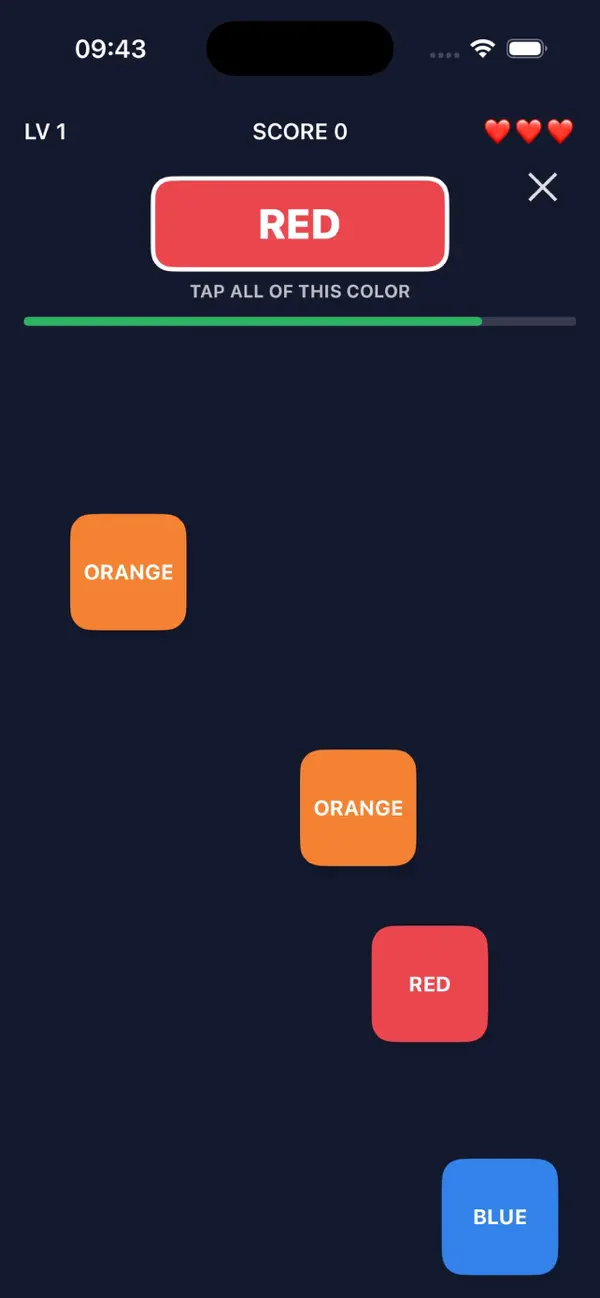Tap the falling RED tile
This screenshot has width=600, height=1298.
click(430, 984)
